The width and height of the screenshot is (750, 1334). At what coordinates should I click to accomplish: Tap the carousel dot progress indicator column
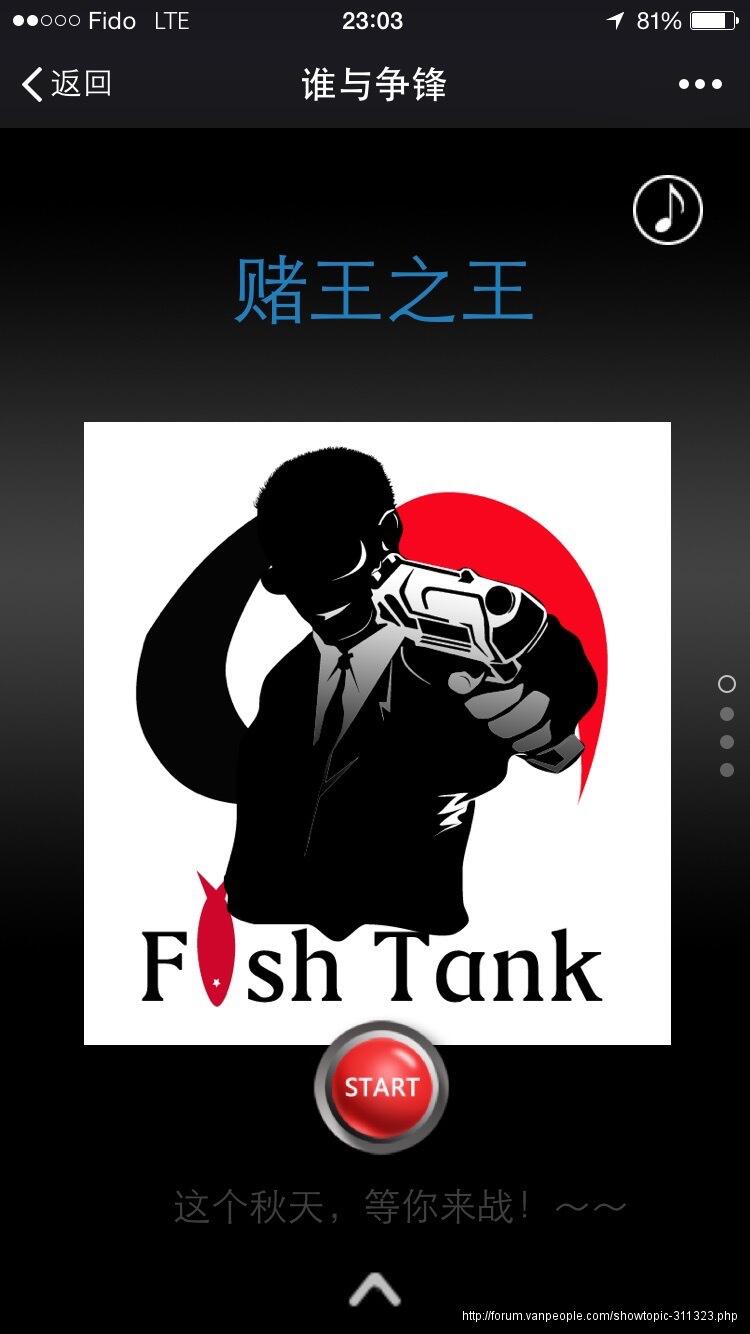(728, 727)
